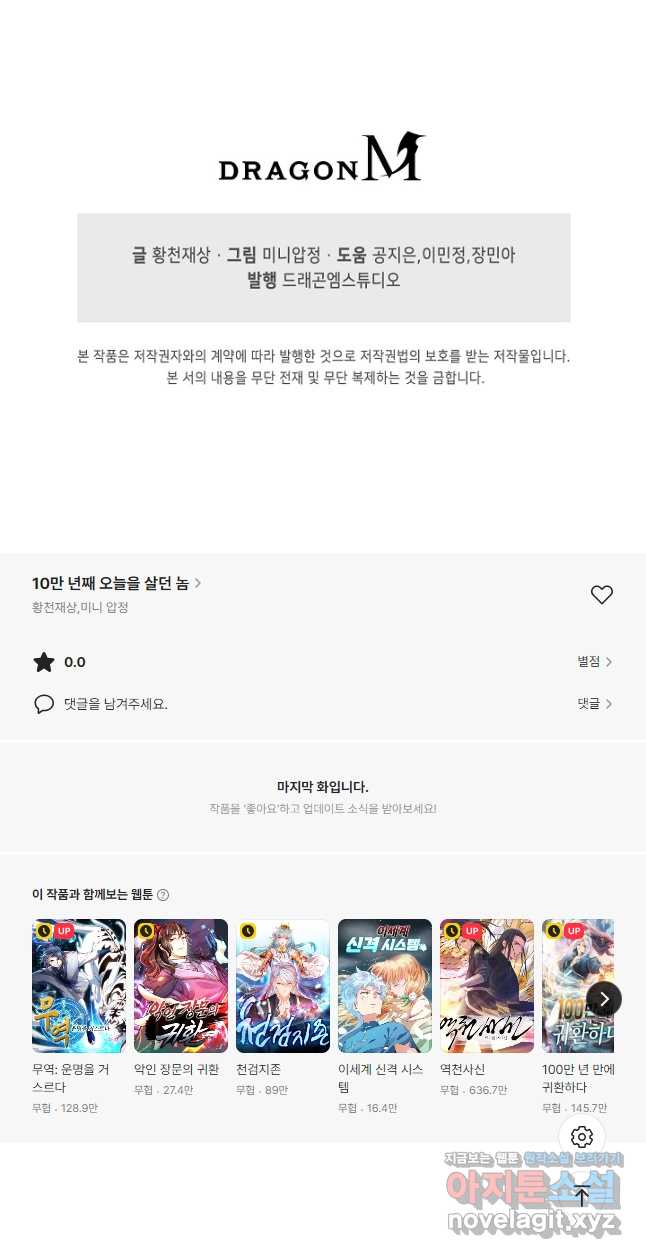The height and width of the screenshot is (1259, 646).
Task: Open the webtoon 무역: 운명을 거스르다
Action: point(79,986)
